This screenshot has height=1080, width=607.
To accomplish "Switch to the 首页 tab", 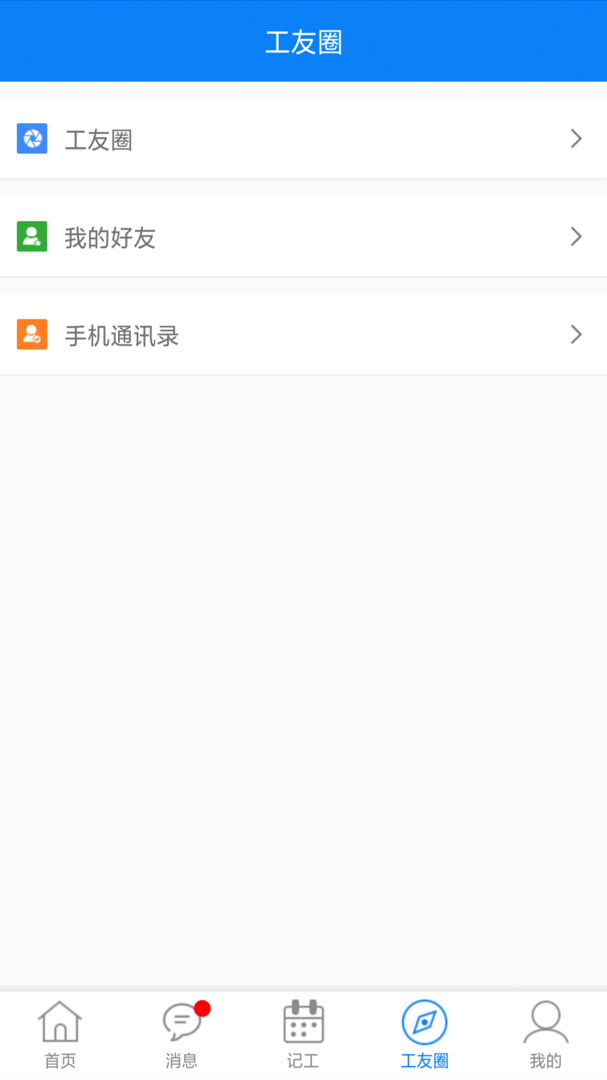I will [60, 1035].
